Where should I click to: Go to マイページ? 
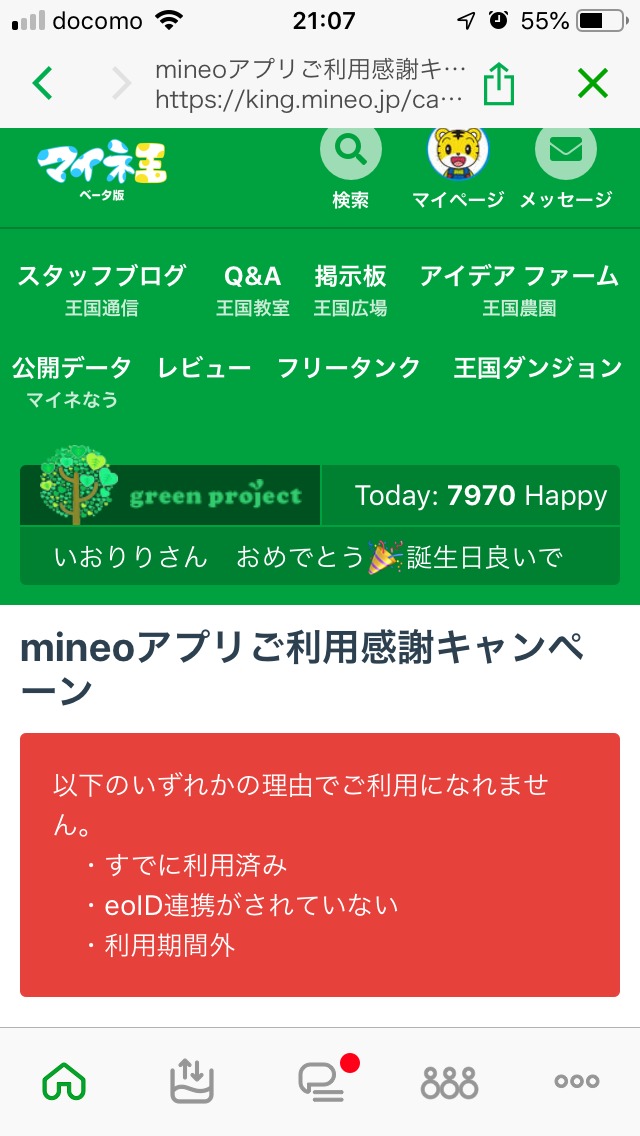(x=458, y=167)
